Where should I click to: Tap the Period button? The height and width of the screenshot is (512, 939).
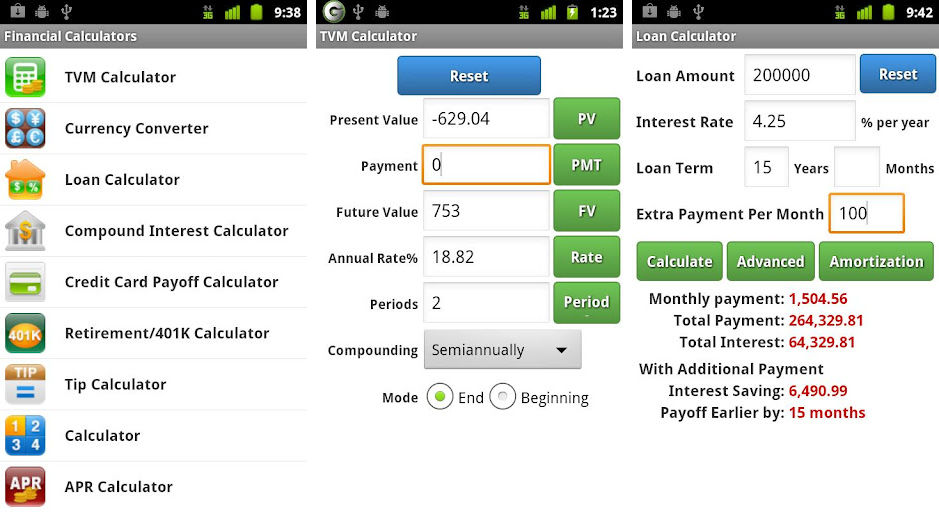(586, 303)
